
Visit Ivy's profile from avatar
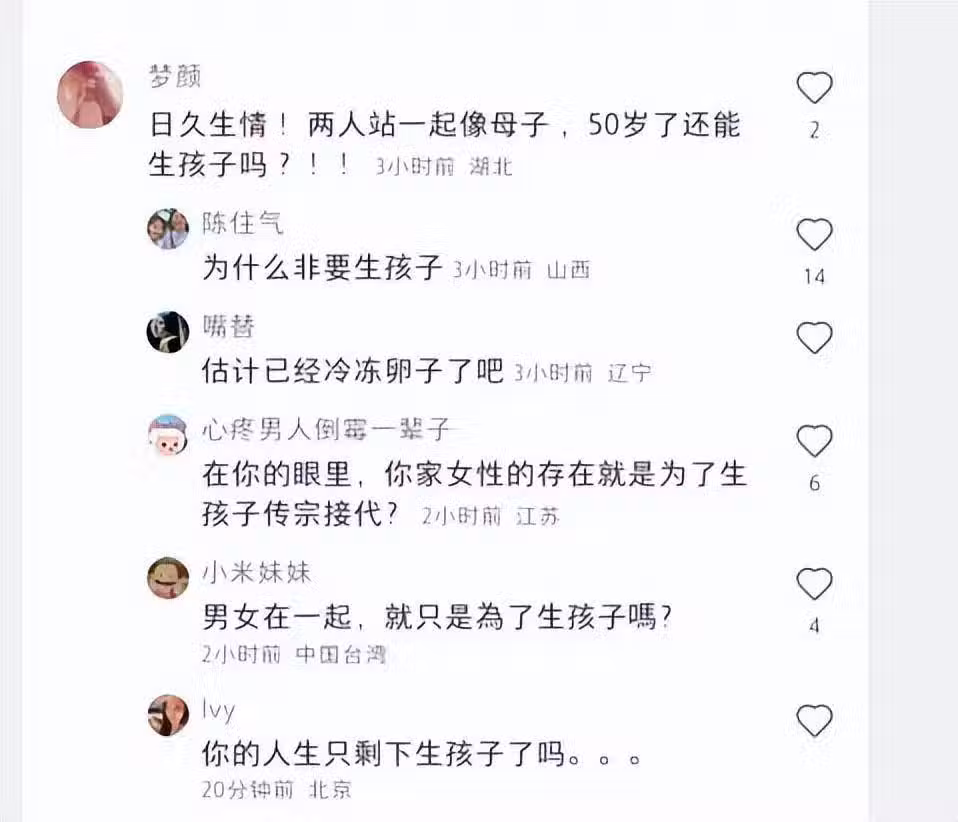(167, 715)
